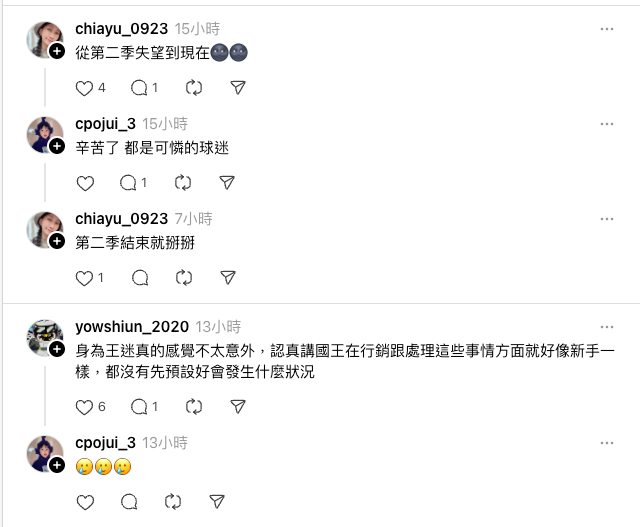Share cpojui_3's crying emoji reply
Screen dimensions: 640x527
click(x=216, y=501)
